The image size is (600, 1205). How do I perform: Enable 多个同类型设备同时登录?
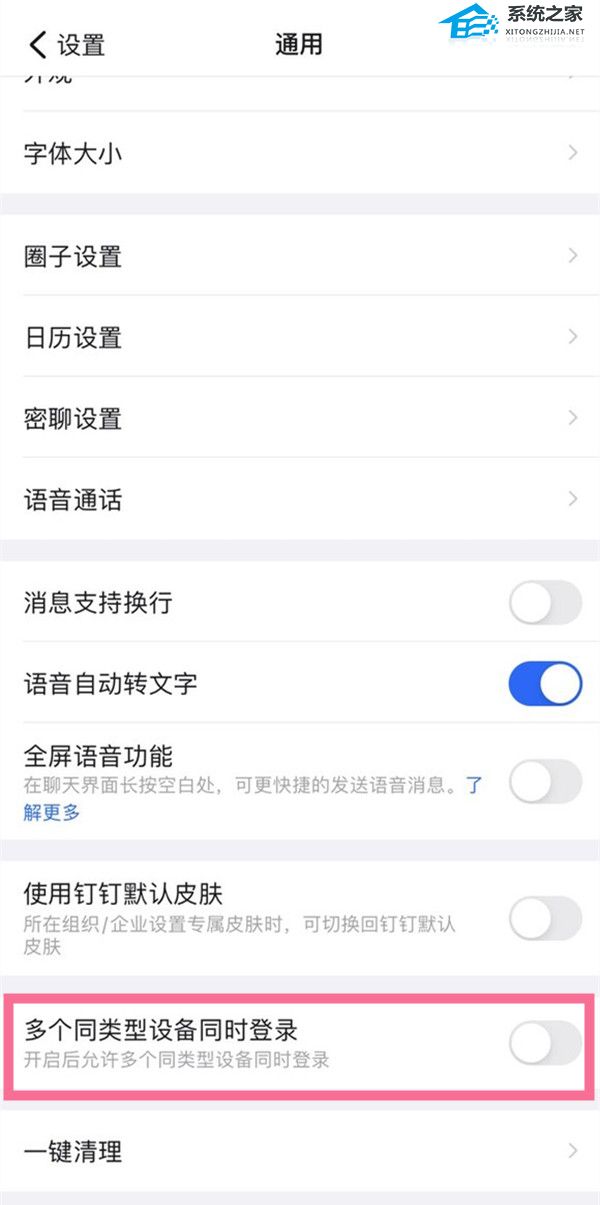pyautogui.click(x=545, y=1043)
